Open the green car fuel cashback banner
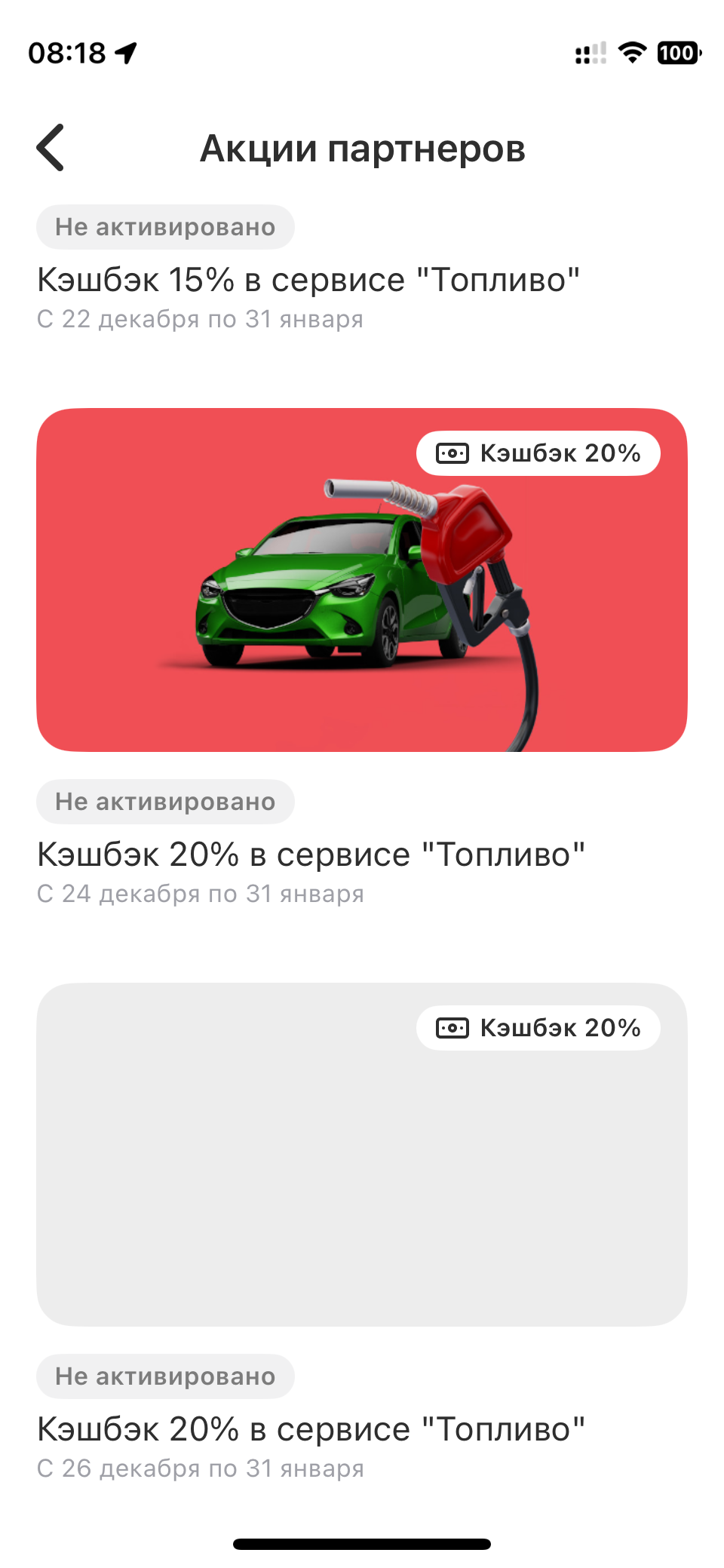The image size is (724, 1568). (x=361, y=579)
